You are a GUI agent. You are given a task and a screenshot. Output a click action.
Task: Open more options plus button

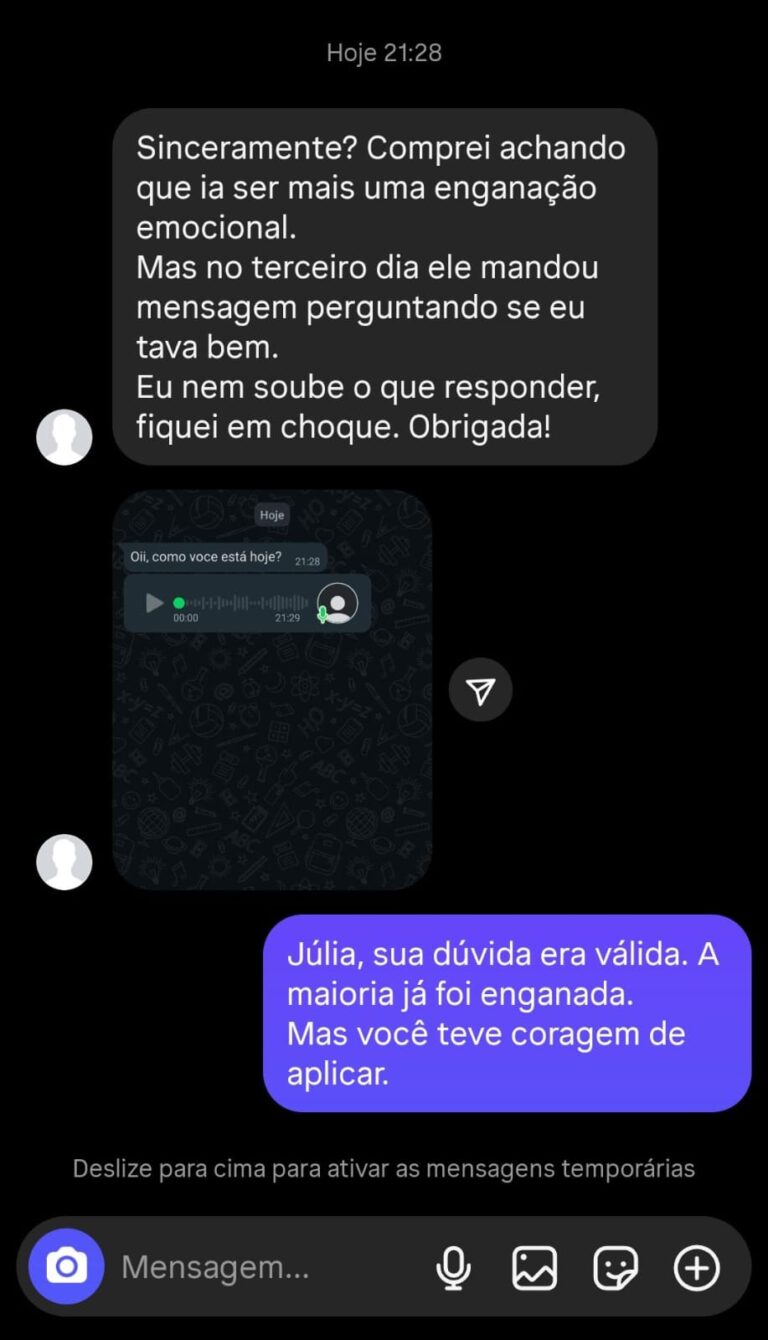coord(696,1268)
